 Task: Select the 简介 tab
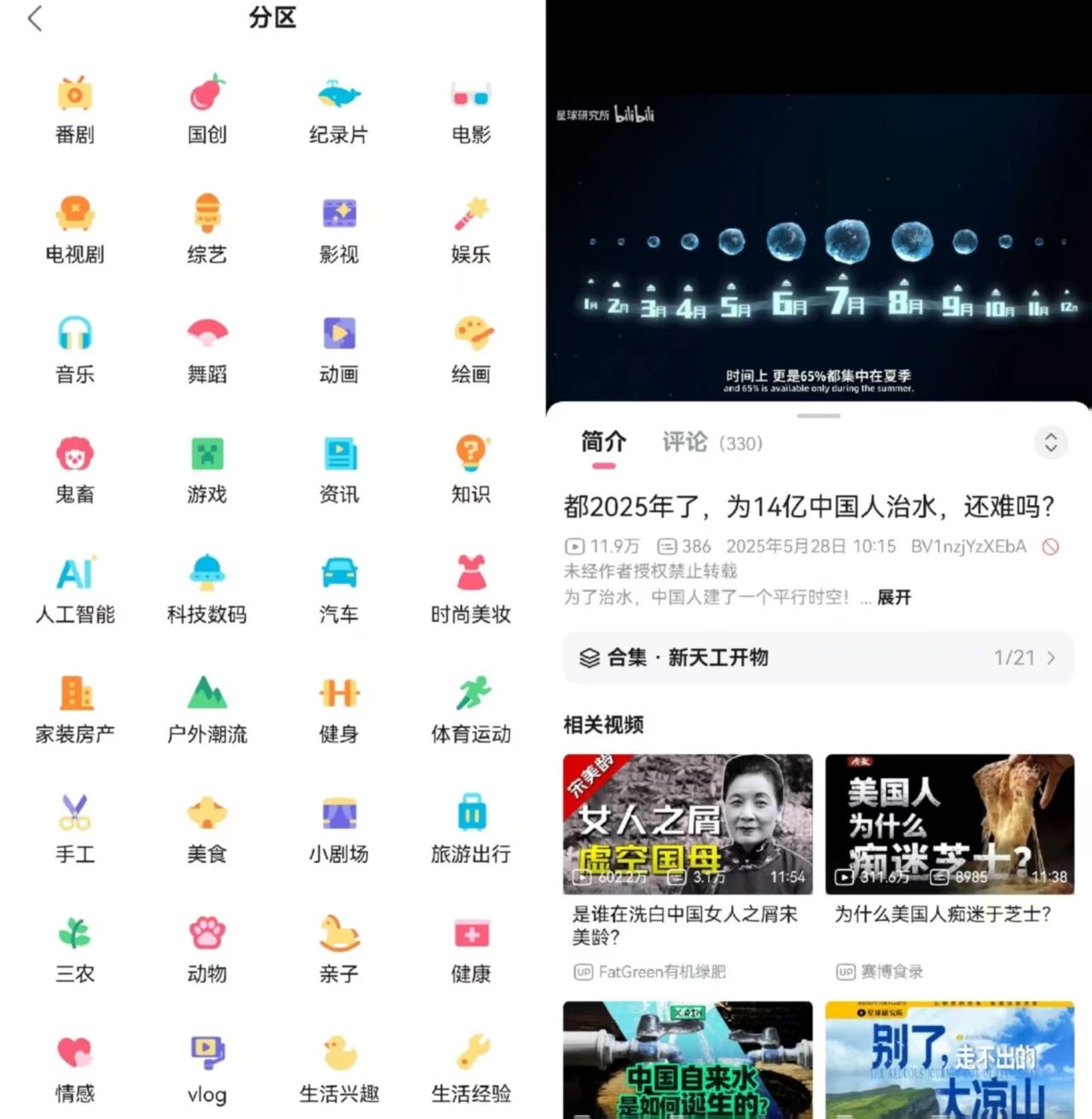click(x=603, y=442)
